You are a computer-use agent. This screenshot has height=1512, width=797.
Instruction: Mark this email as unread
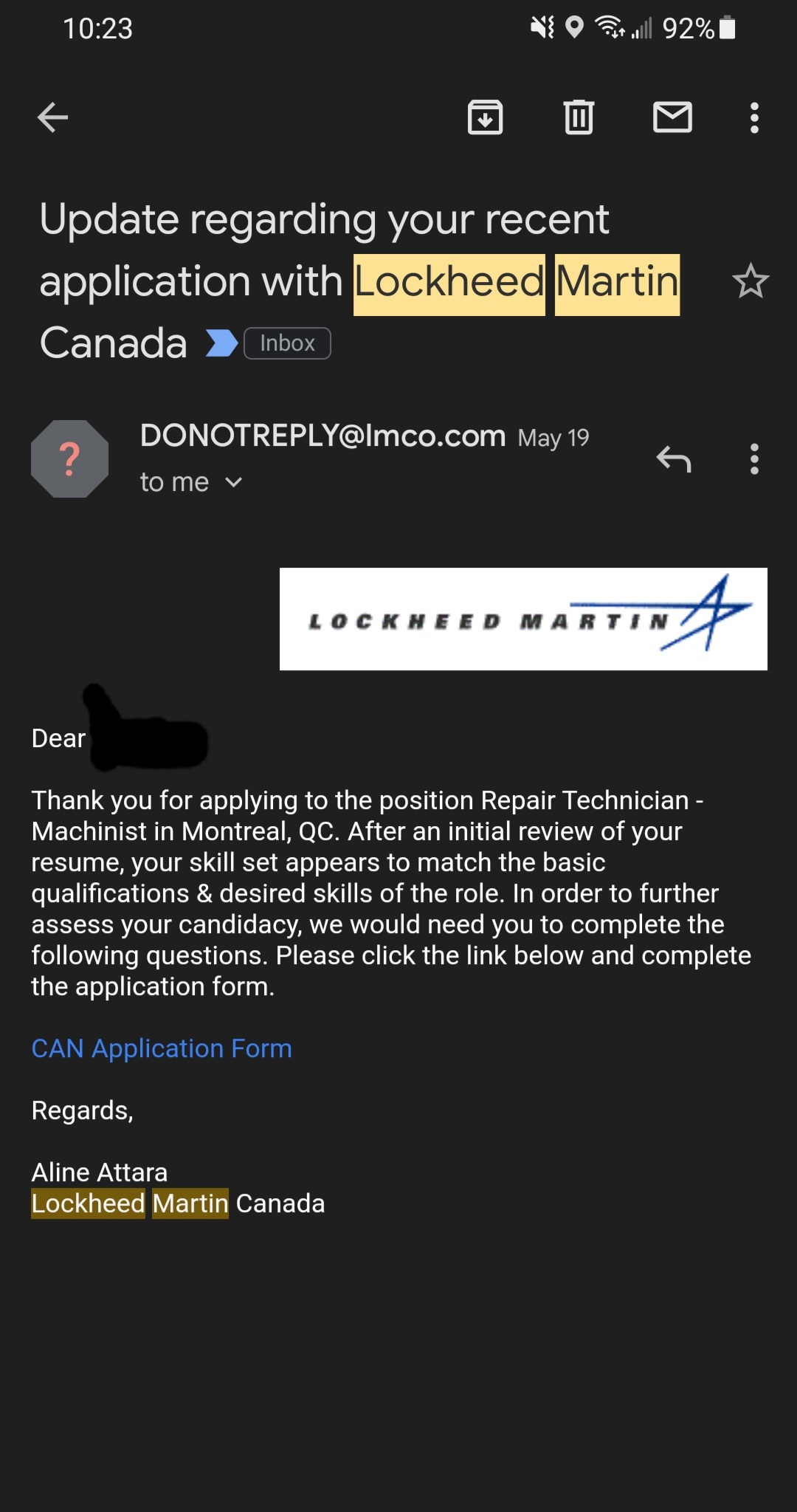[x=672, y=117]
